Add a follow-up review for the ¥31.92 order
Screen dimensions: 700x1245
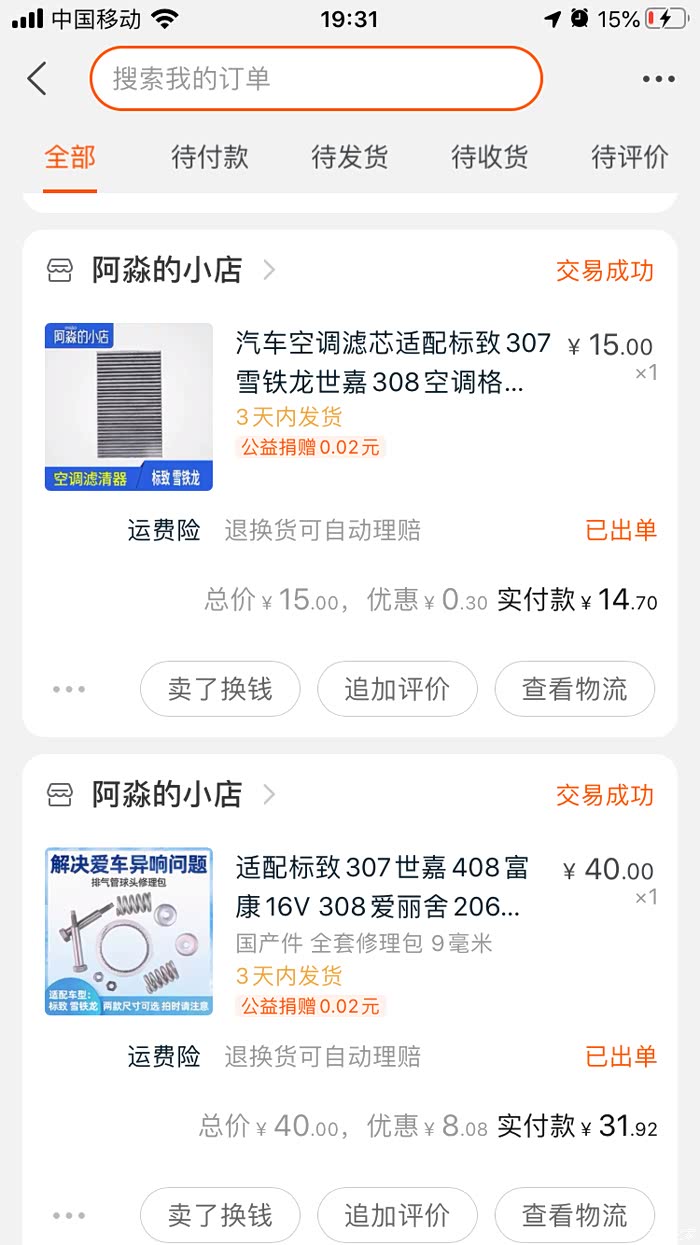click(x=397, y=1215)
